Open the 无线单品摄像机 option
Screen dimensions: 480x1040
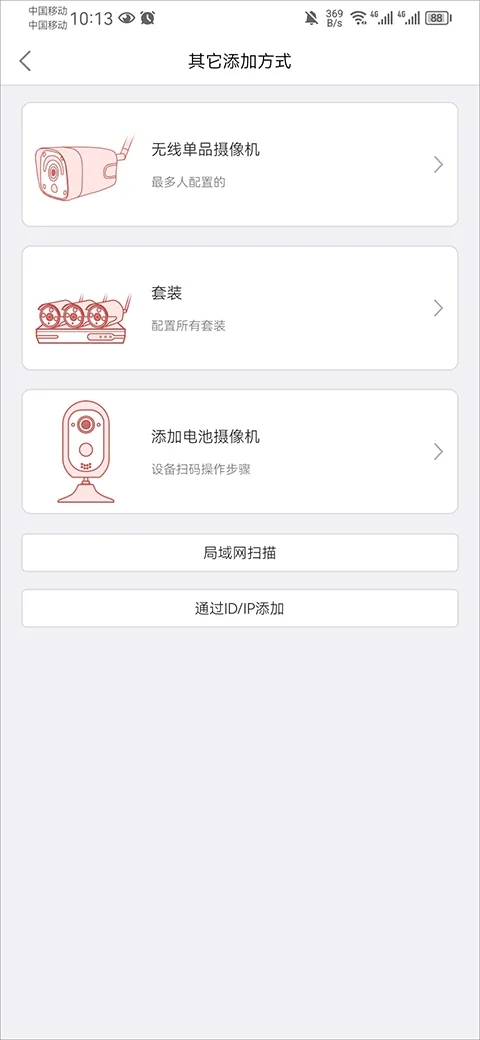pos(240,164)
